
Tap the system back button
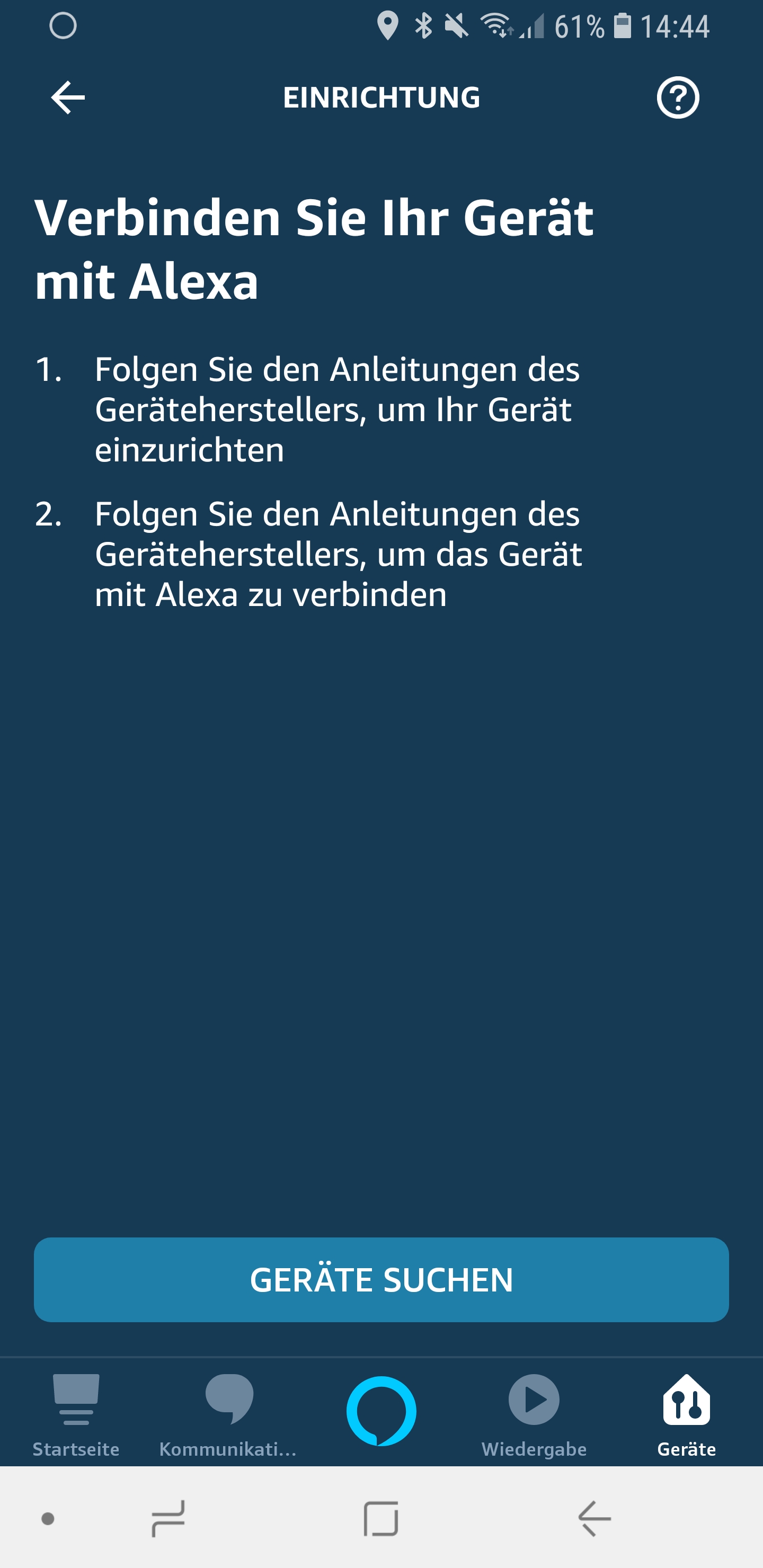coord(595,1518)
